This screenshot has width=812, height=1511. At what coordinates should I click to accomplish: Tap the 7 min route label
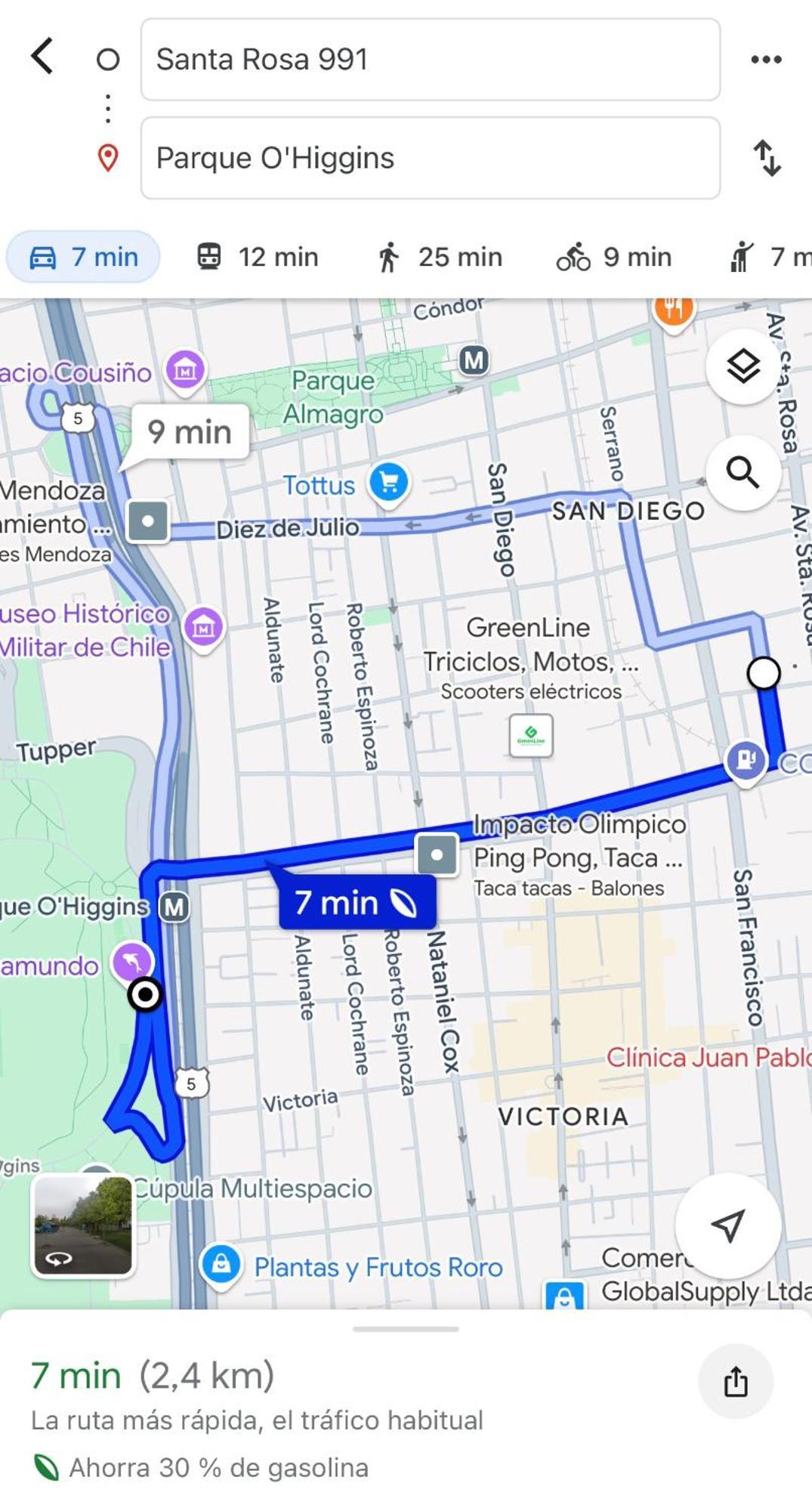point(357,902)
